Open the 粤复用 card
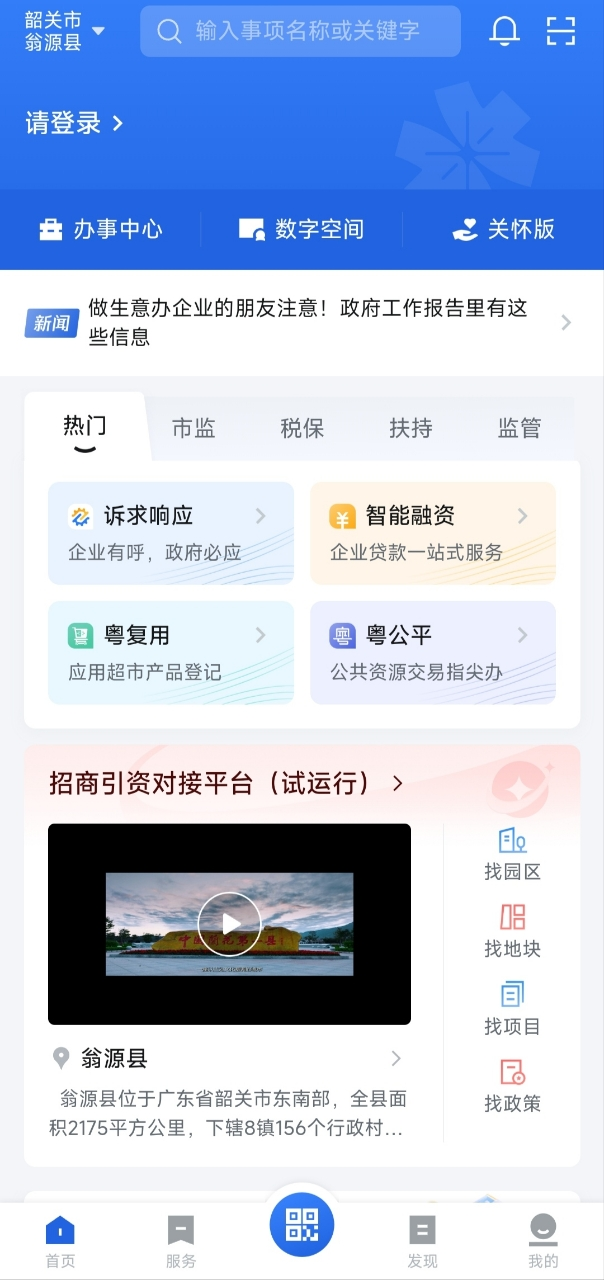This screenshot has width=604, height=1280. [171, 652]
